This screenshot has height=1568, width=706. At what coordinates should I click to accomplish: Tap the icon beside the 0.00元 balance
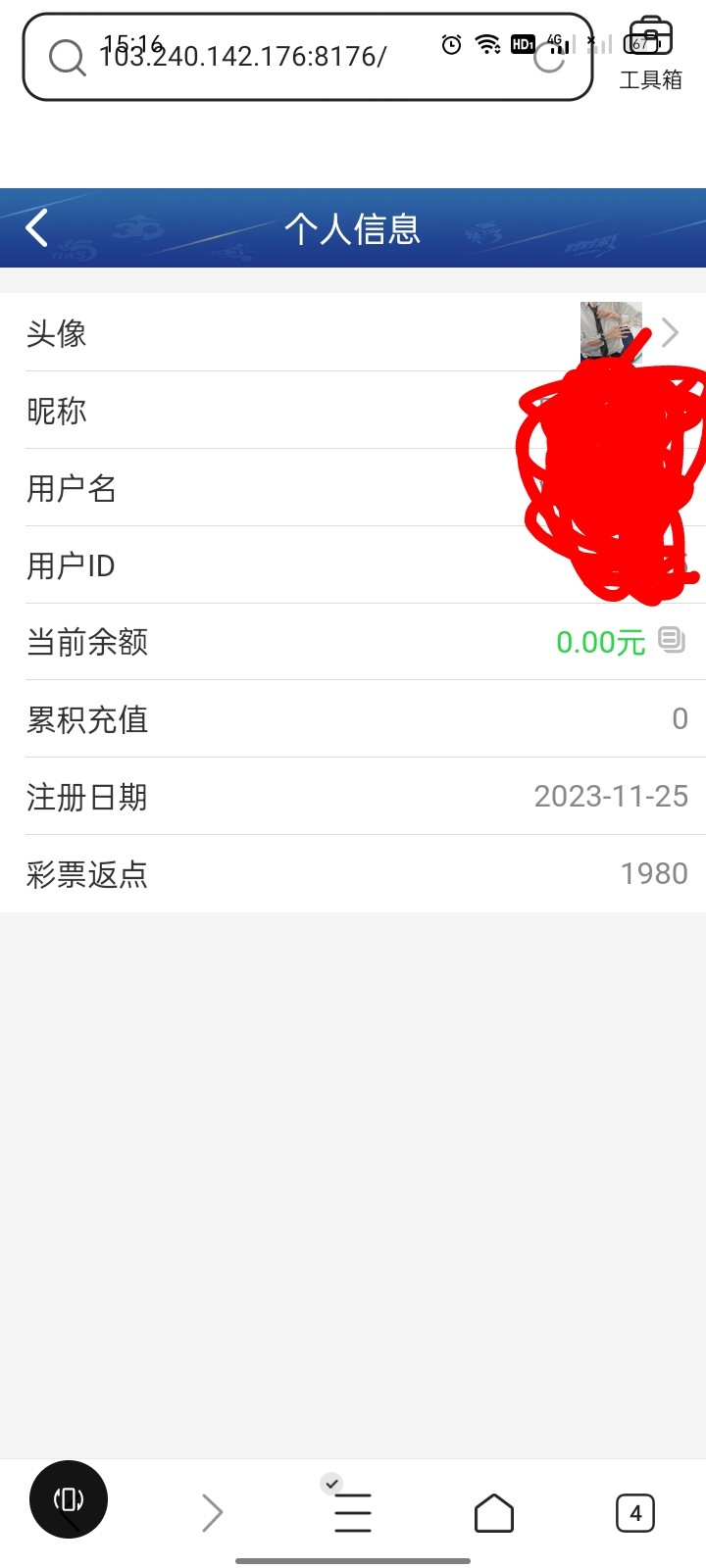(672, 641)
